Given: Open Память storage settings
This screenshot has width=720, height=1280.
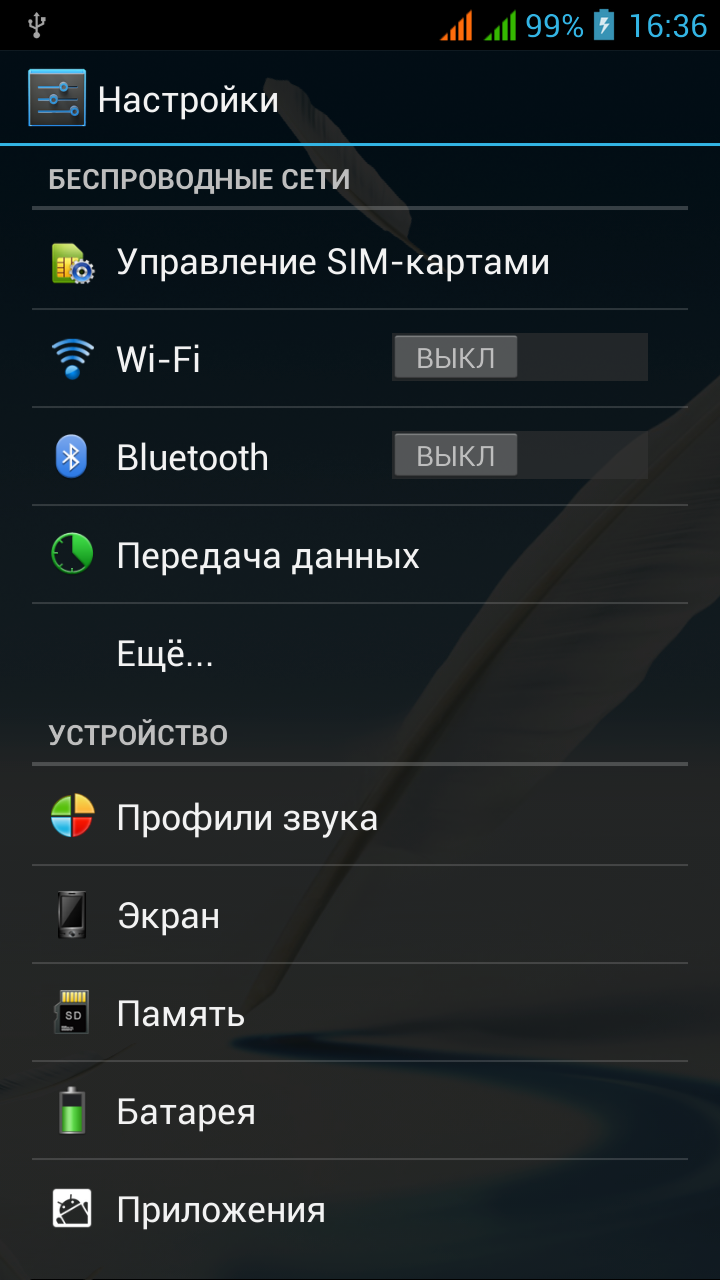Looking at the screenshot, I should [x=180, y=1014].
